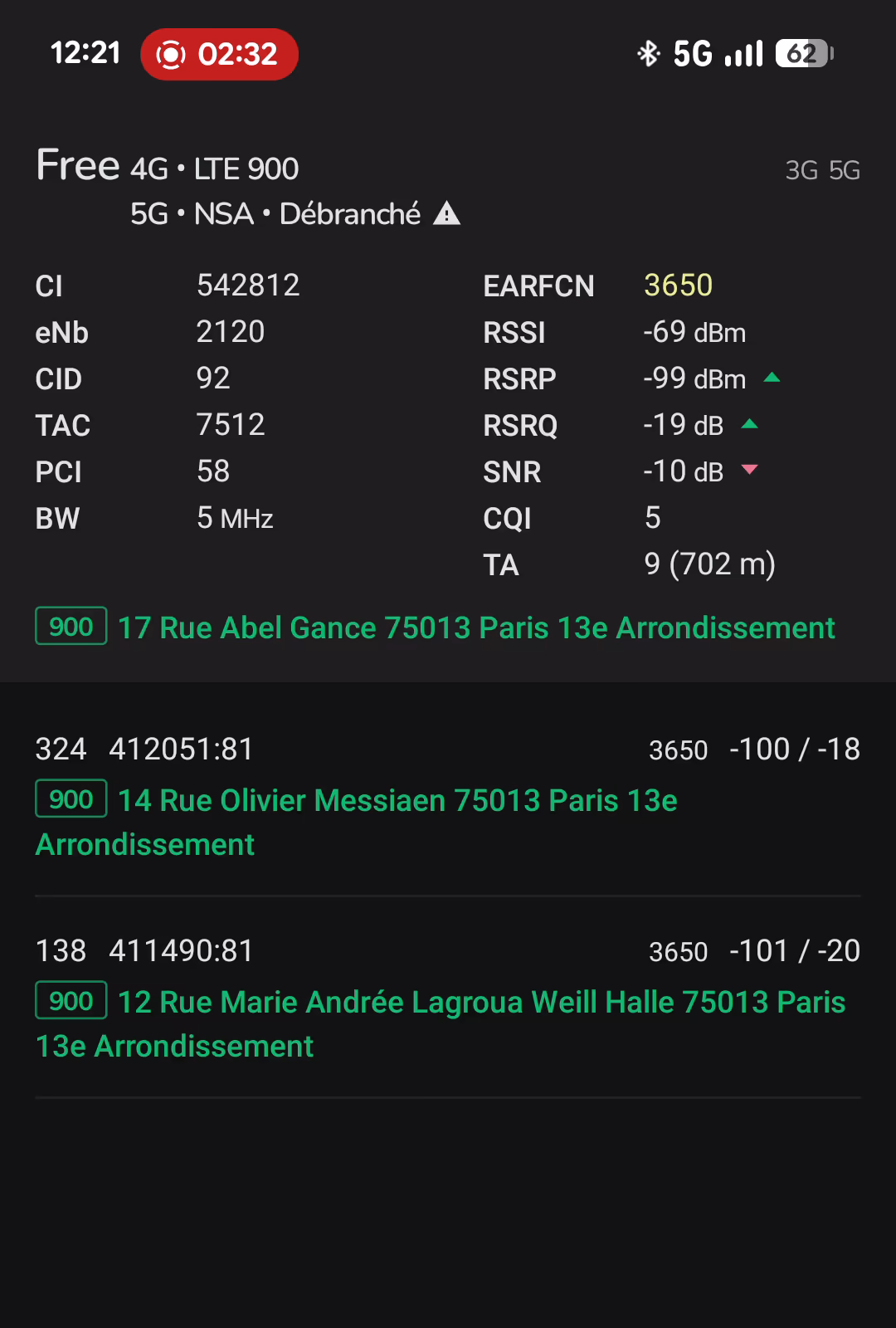Switch to the 5G tab
This screenshot has height=1328, width=896.
click(x=845, y=171)
